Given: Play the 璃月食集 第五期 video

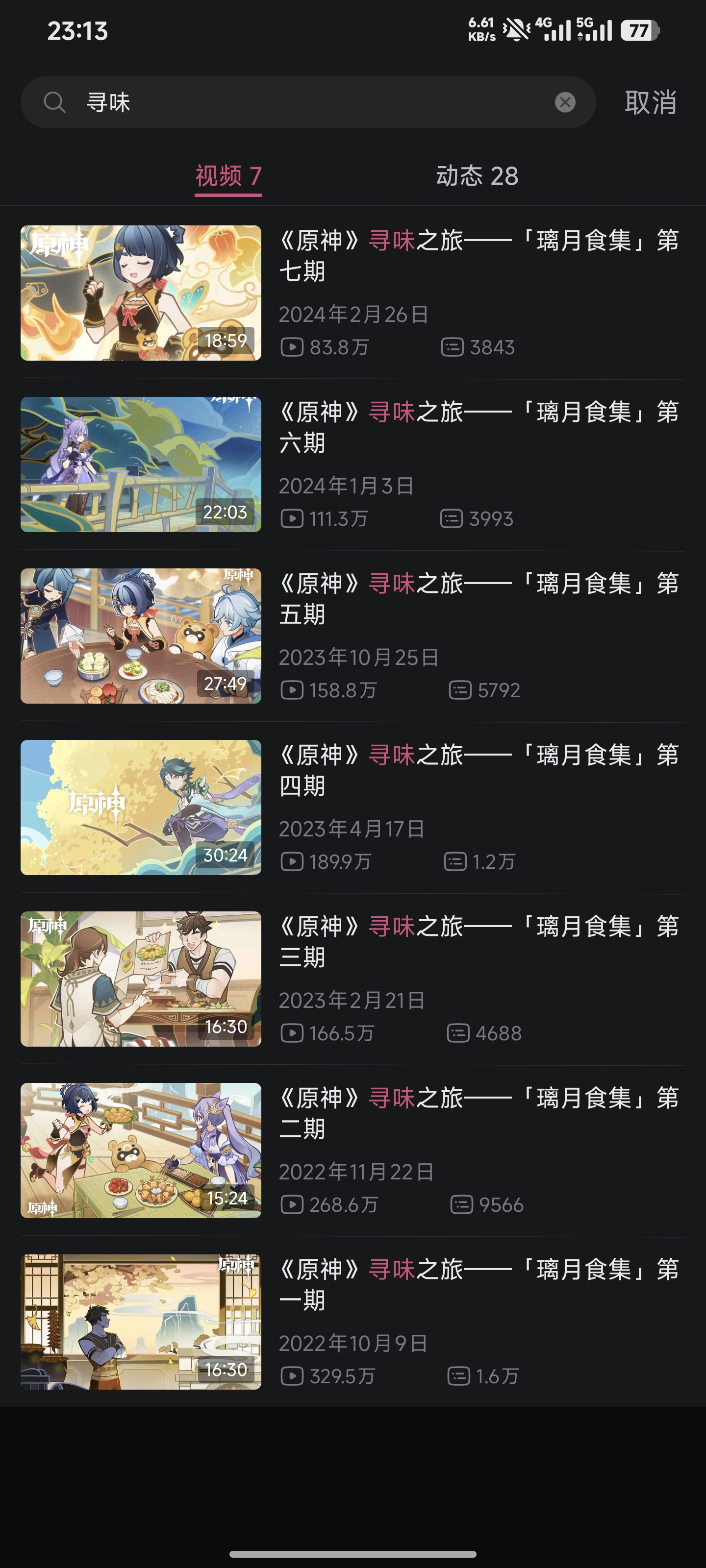Looking at the screenshot, I should coord(478,599).
